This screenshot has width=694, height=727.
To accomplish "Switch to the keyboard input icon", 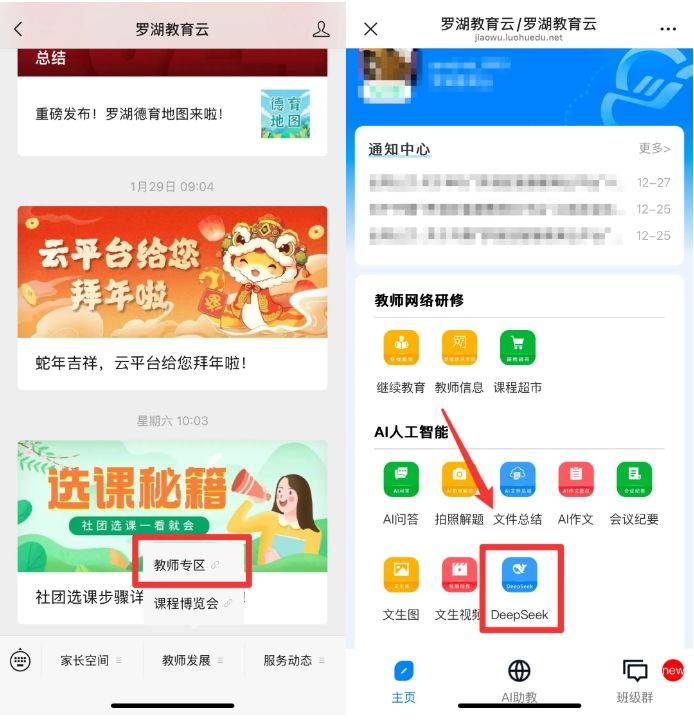I will [20, 661].
